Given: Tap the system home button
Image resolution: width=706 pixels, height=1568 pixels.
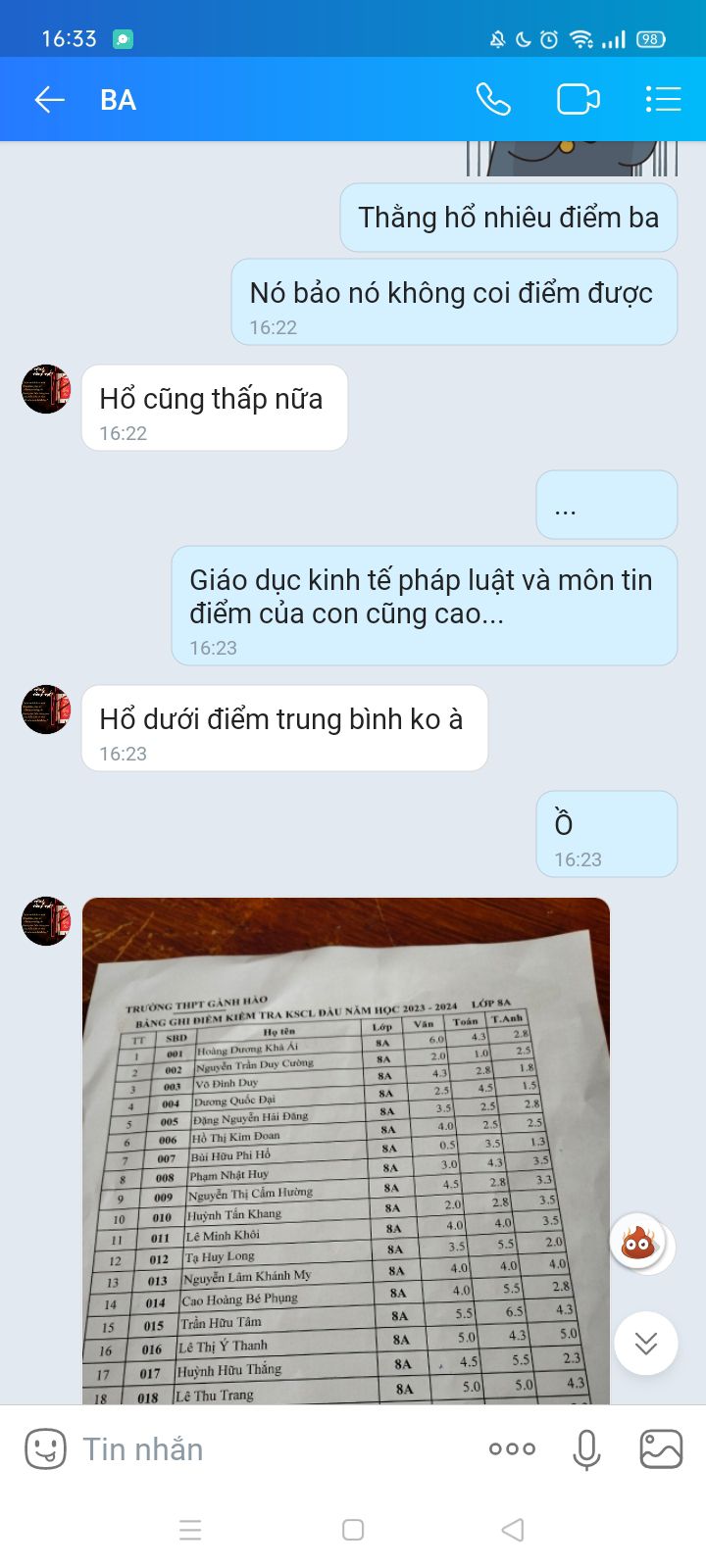Looking at the screenshot, I should click(x=353, y=1530).
